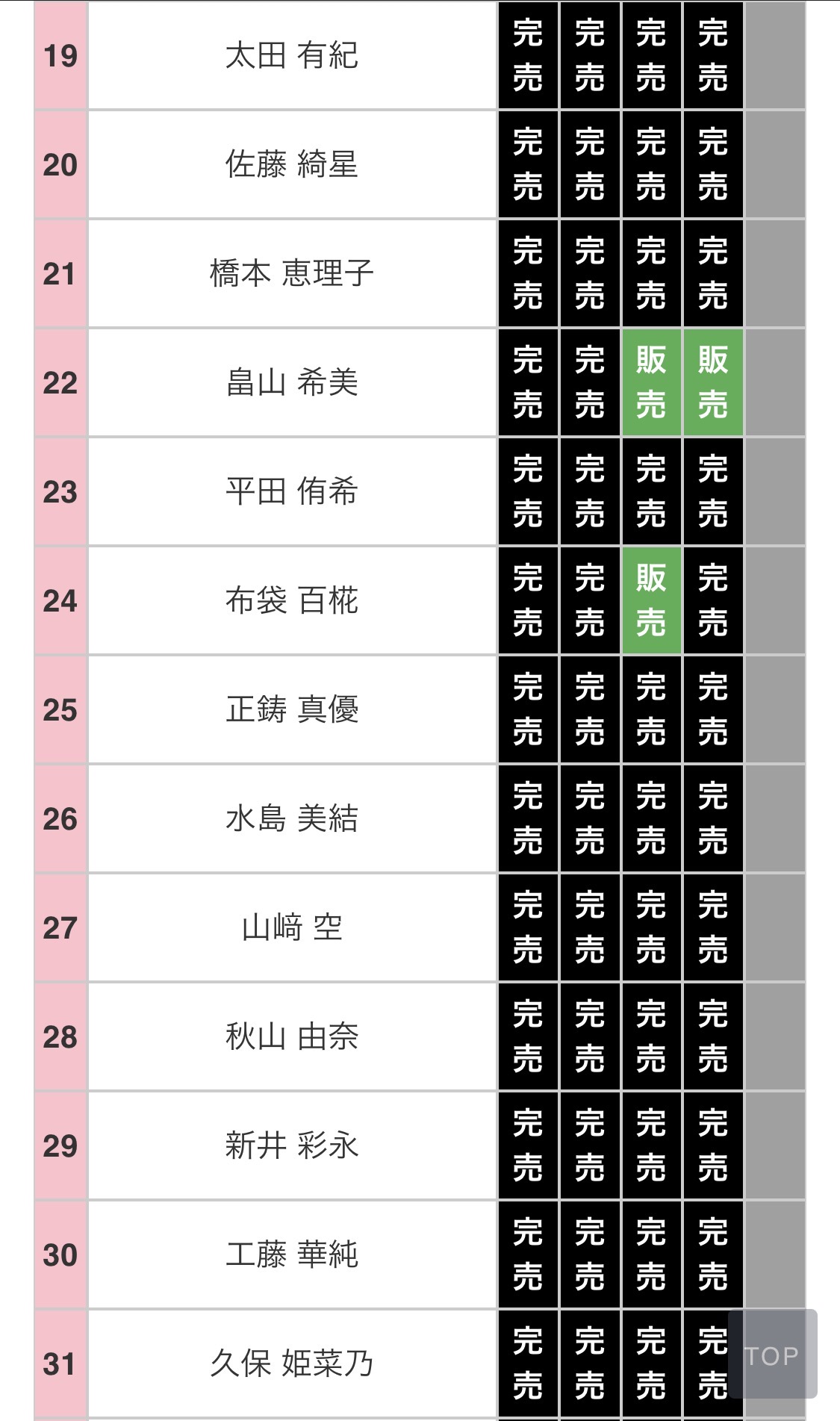
Task: Select last green 販売 cell for 畠山 希美
Action: click(713, 382)
